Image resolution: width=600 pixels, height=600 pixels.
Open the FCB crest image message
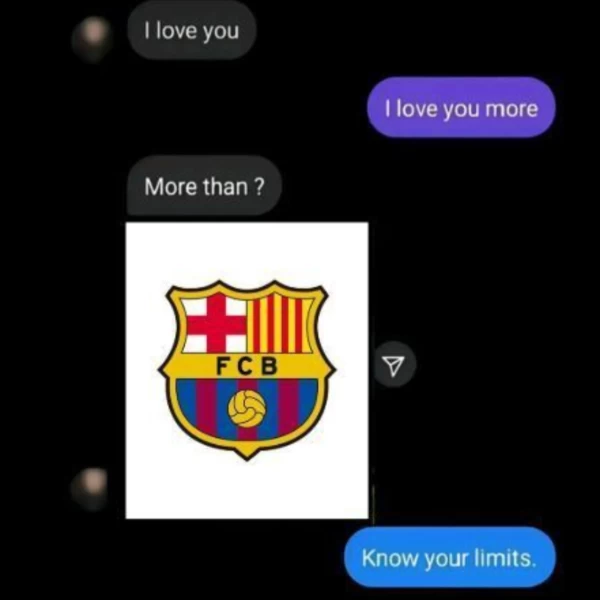[246, 370]
